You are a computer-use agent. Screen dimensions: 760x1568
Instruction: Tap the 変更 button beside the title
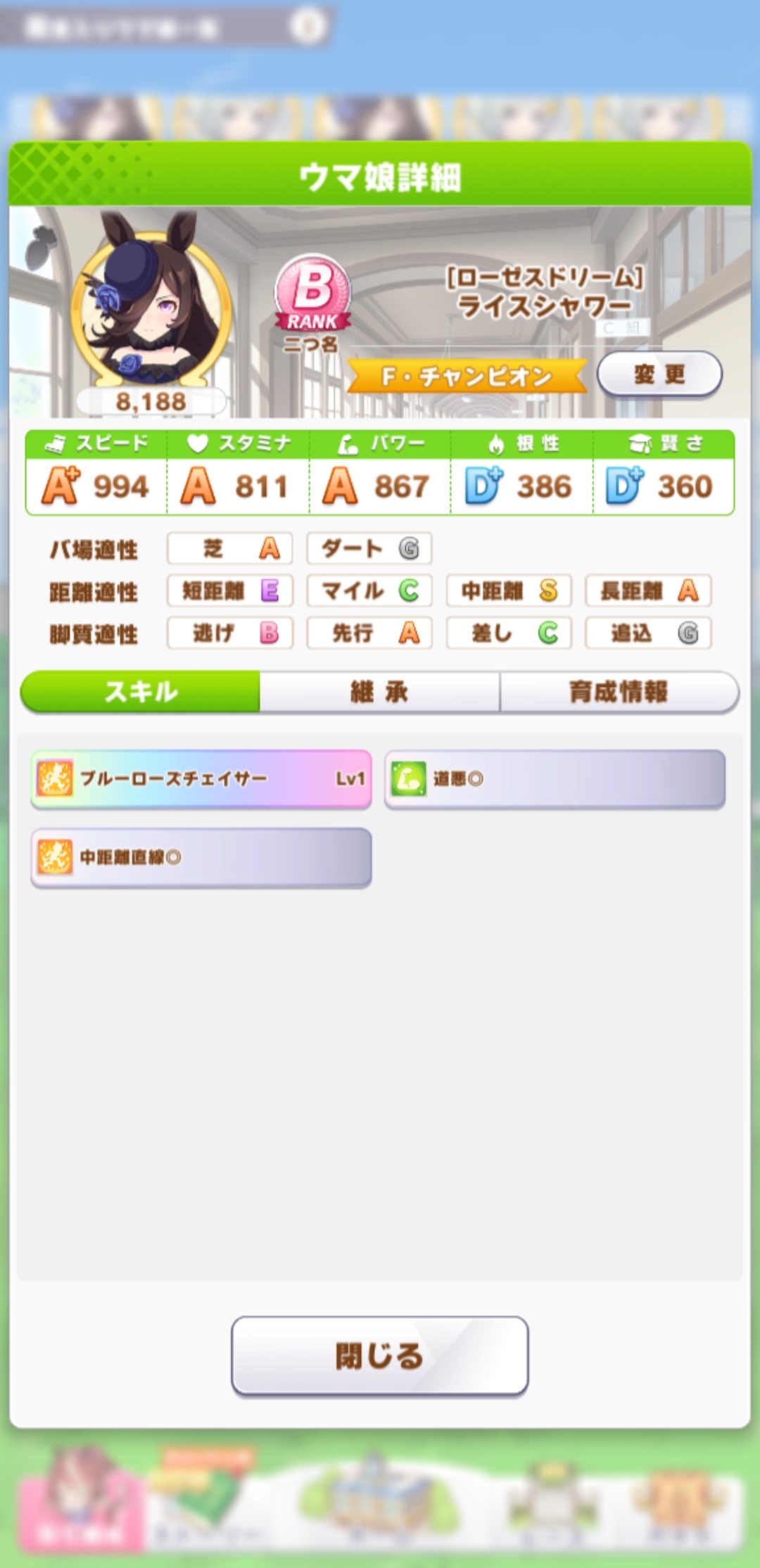click(x=659, y=374)
